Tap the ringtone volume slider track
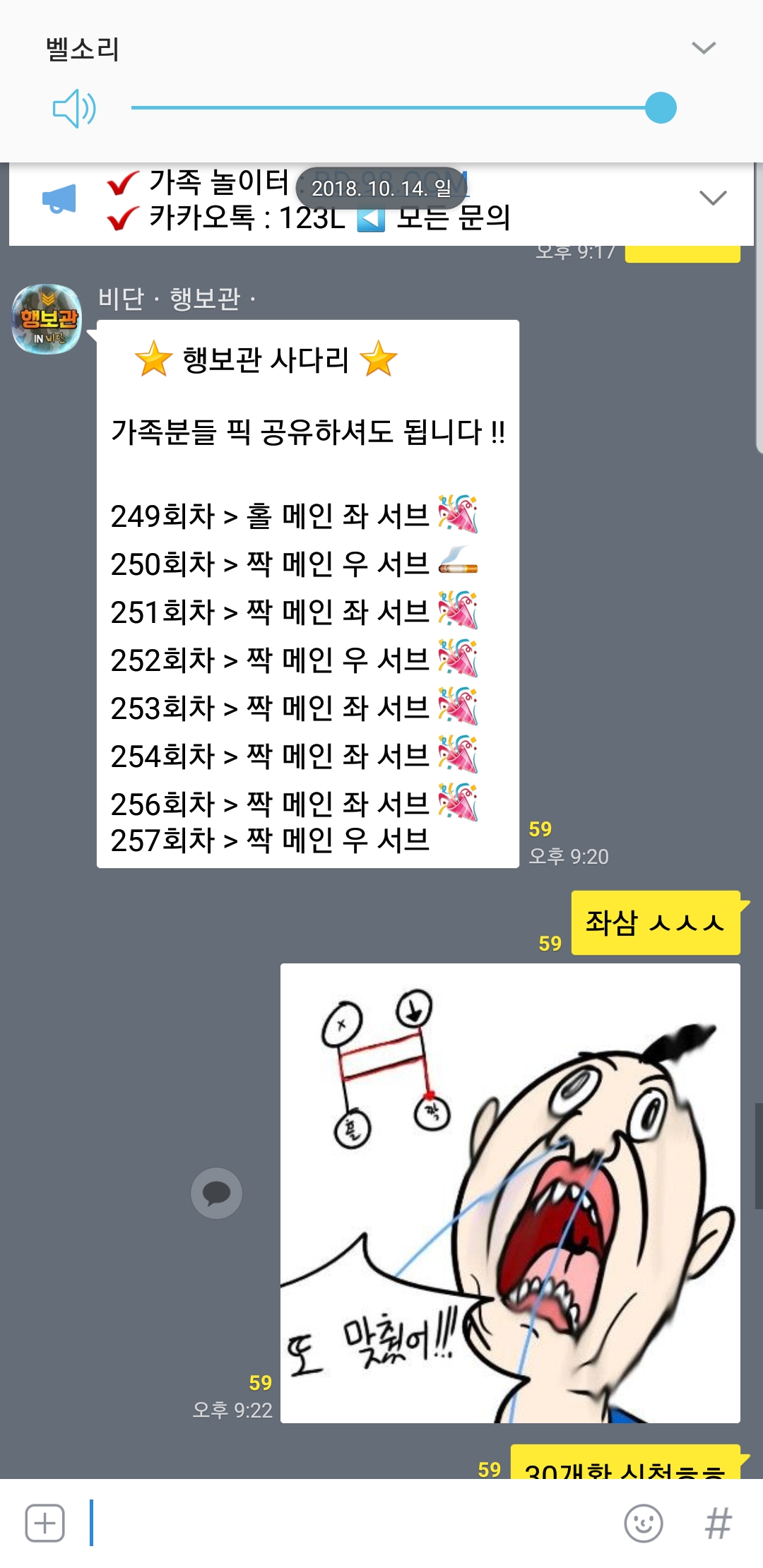 coord(403,108)
